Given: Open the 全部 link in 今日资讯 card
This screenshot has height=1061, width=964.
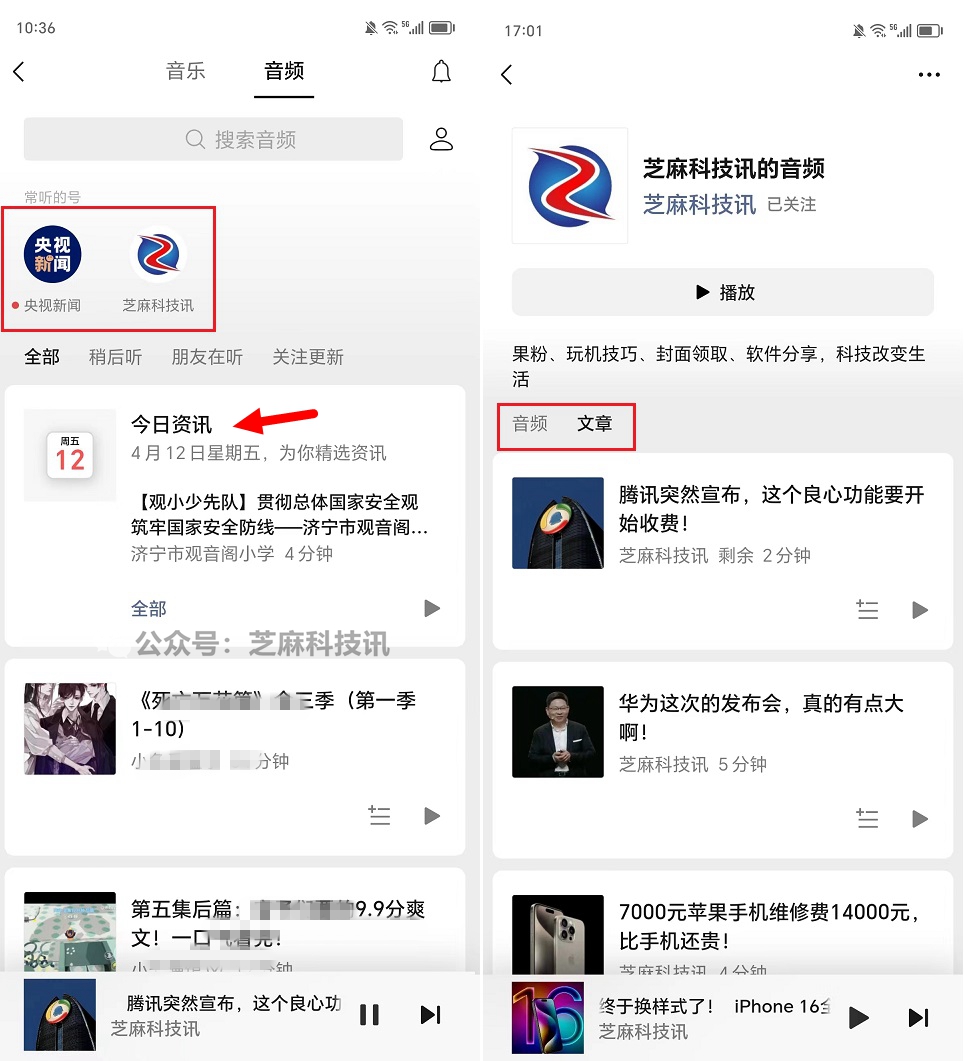Looking at the screenshot, I should [x=149, y=608].
